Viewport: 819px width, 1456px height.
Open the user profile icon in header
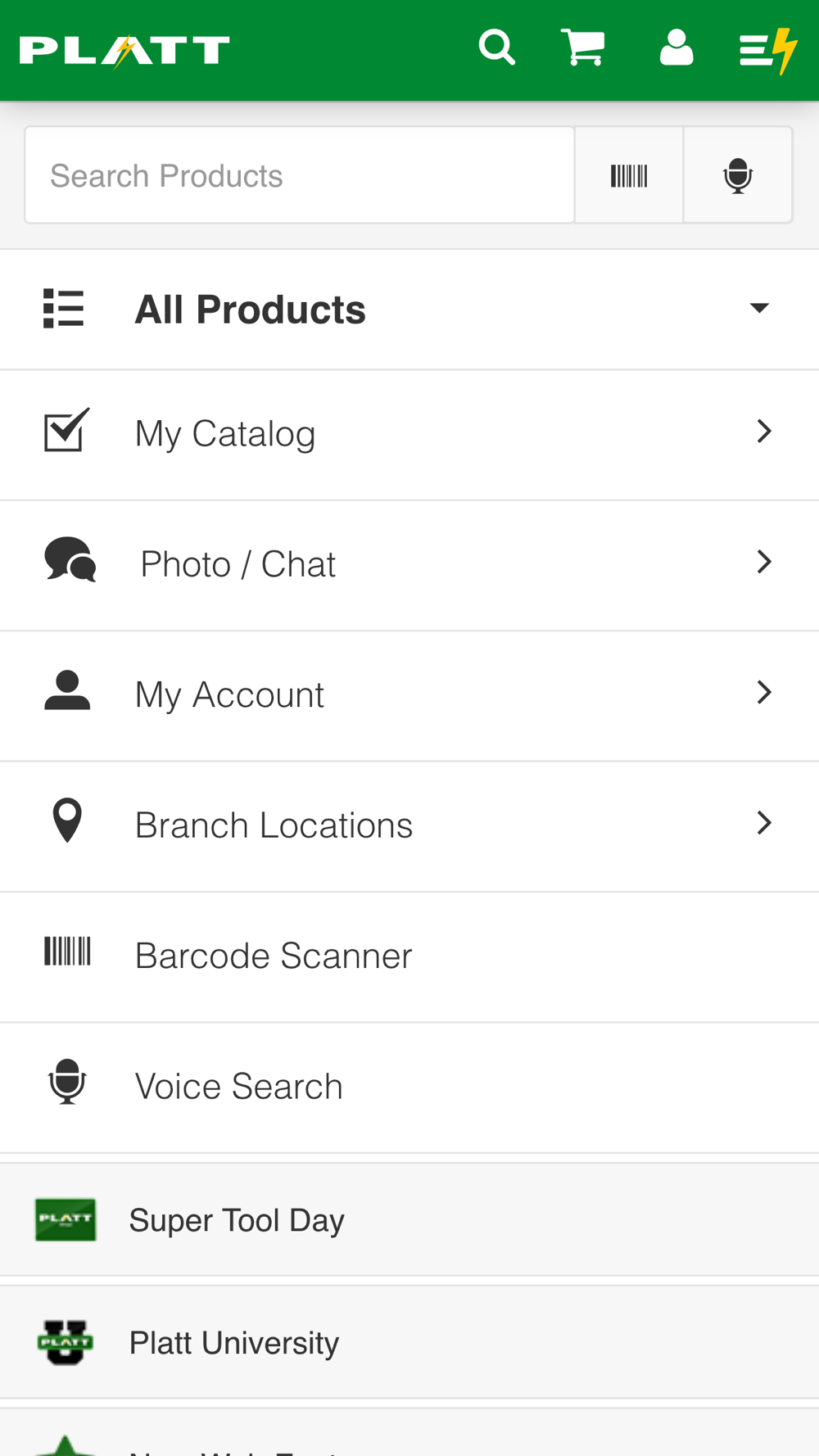(676, 47)
